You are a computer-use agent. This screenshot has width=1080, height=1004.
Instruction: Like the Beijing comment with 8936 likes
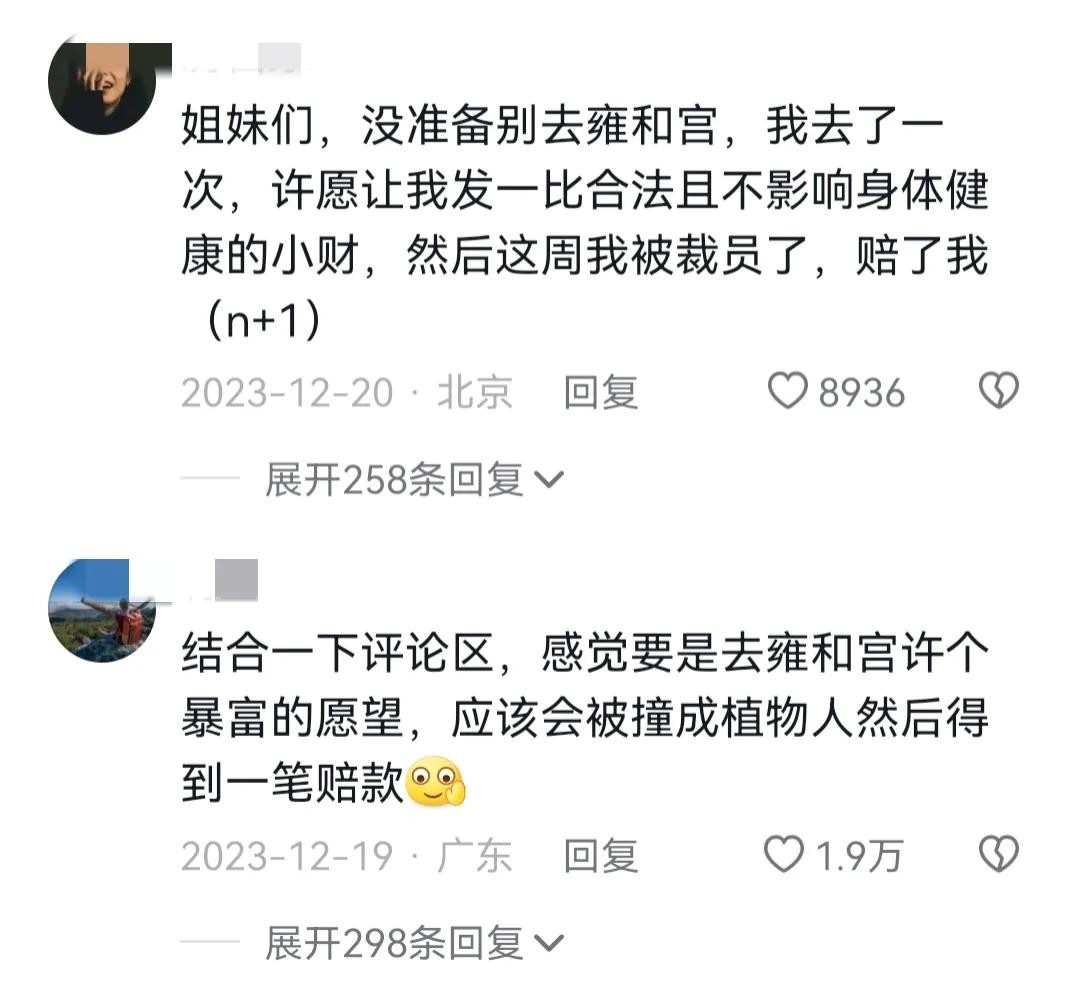coord(787,392)
